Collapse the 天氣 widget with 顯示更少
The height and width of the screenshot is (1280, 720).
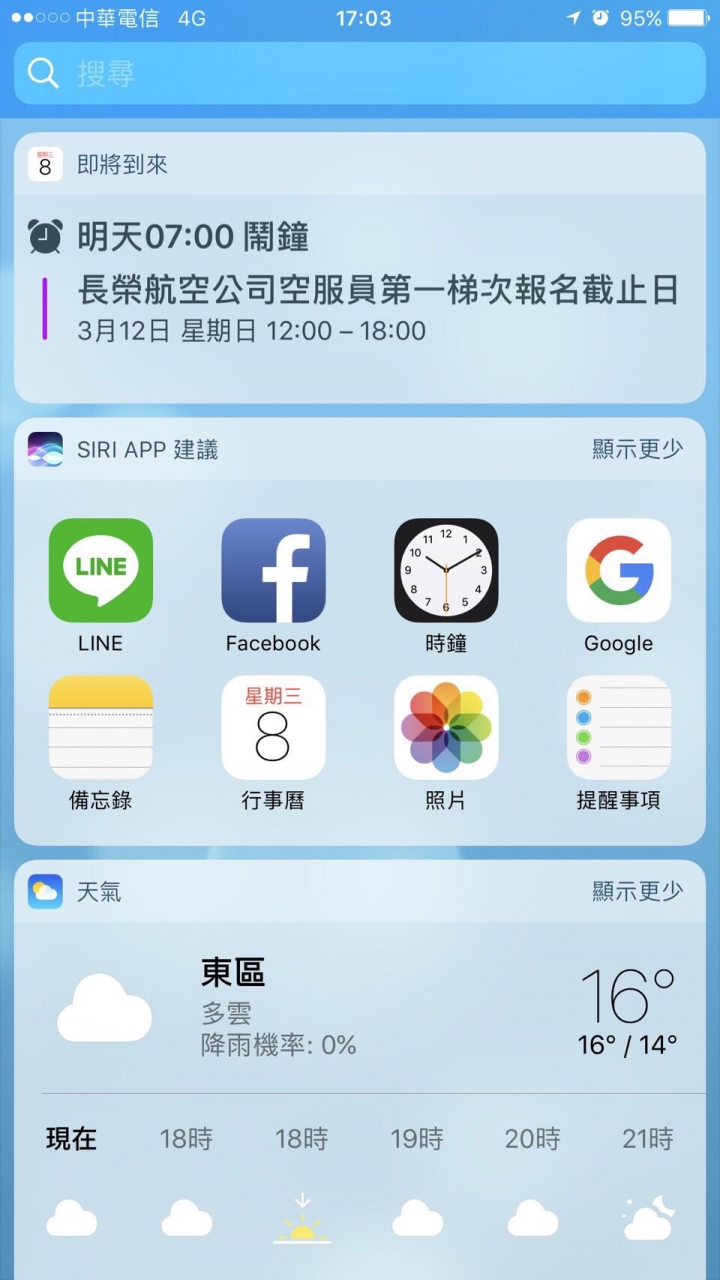coord(637,890)
